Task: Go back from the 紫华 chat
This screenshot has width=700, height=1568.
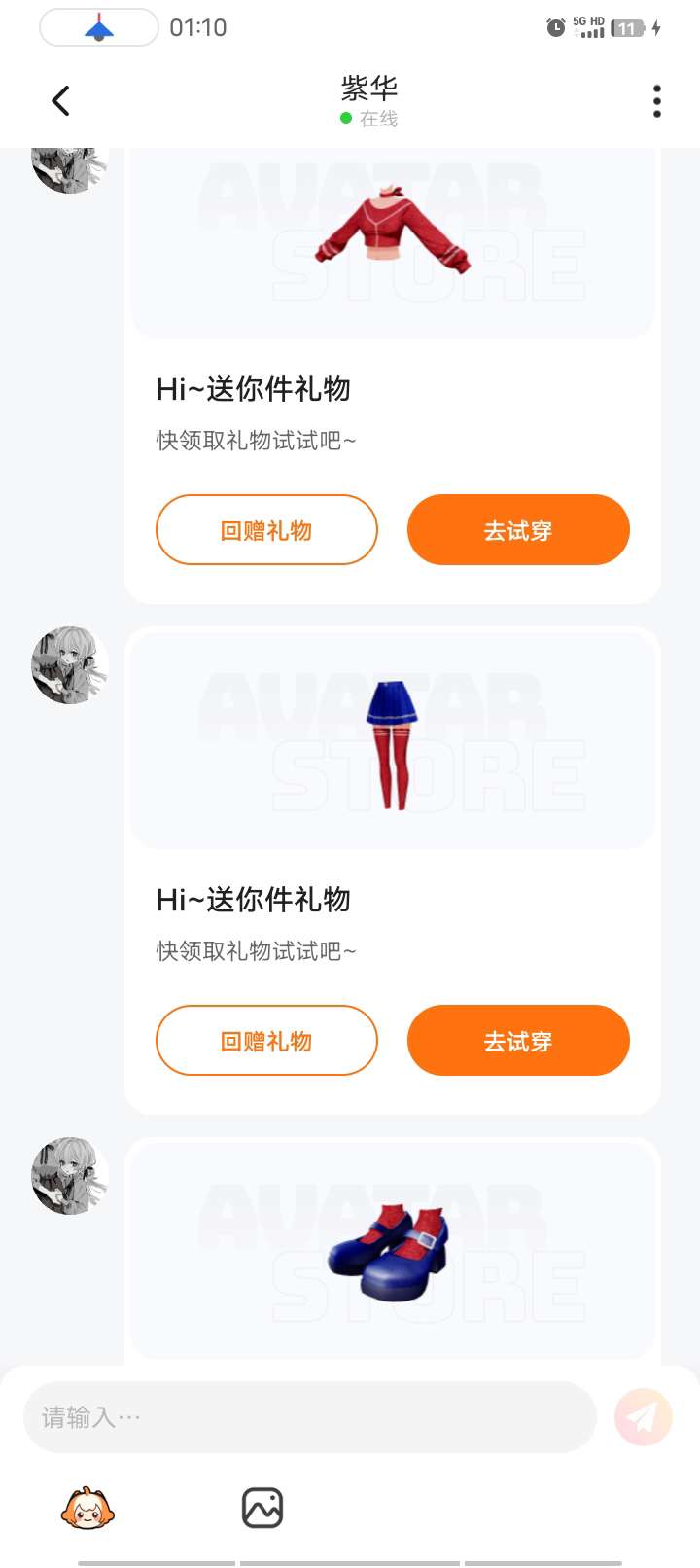Action: (x=60, y=100)
